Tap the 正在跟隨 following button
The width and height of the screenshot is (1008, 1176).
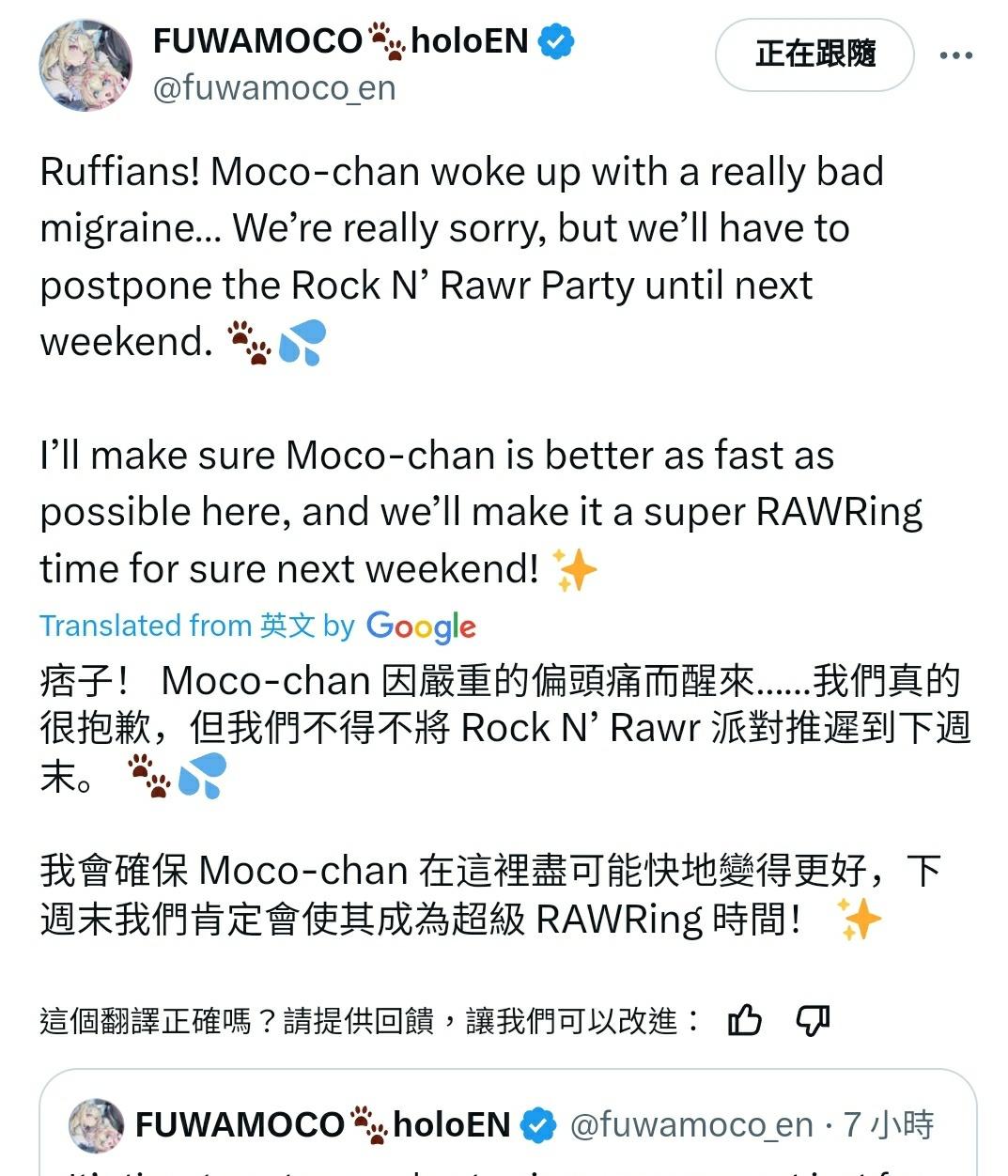814,54
